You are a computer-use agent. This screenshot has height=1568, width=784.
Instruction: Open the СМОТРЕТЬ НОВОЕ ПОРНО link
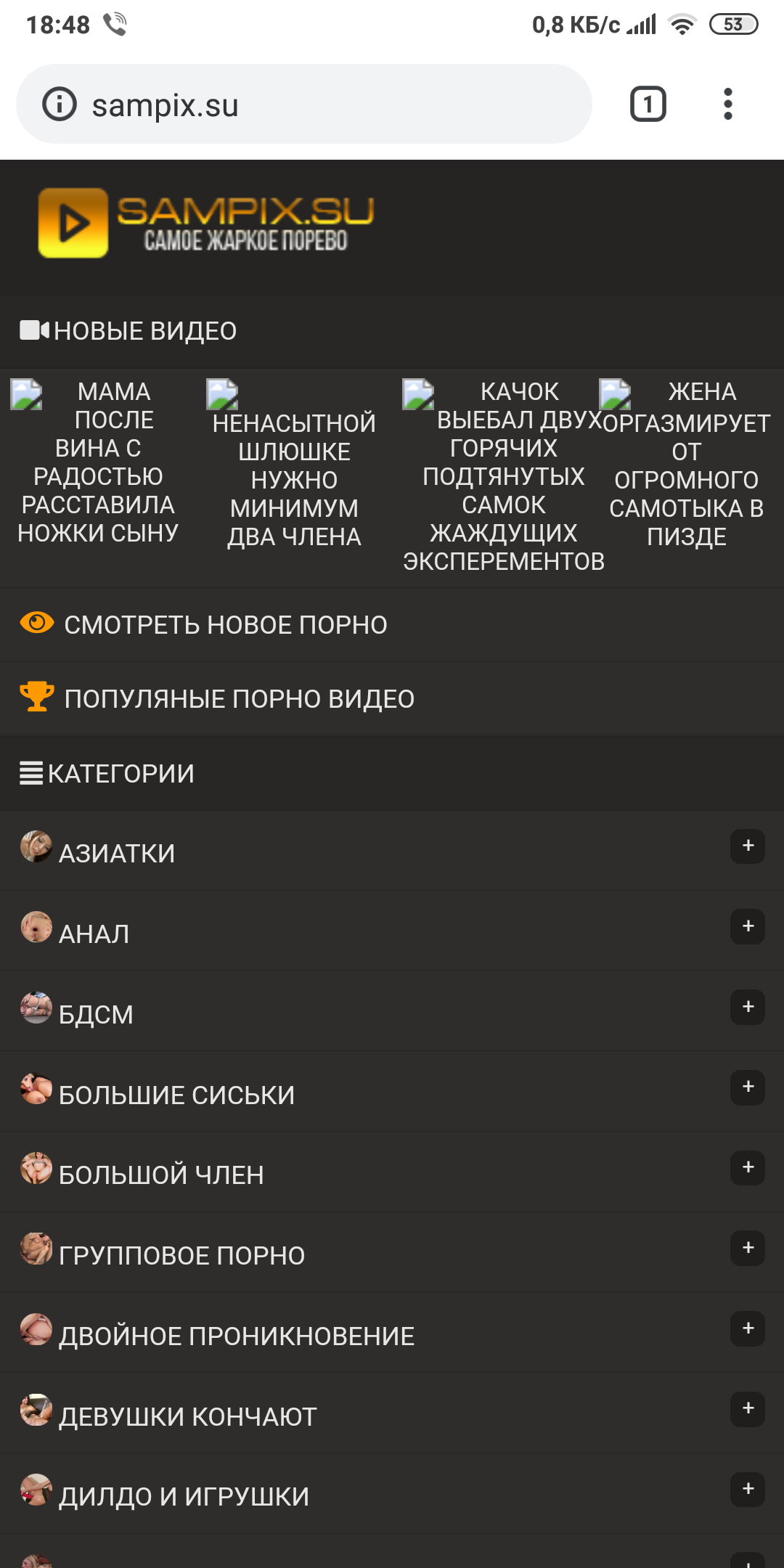(225, 625)
